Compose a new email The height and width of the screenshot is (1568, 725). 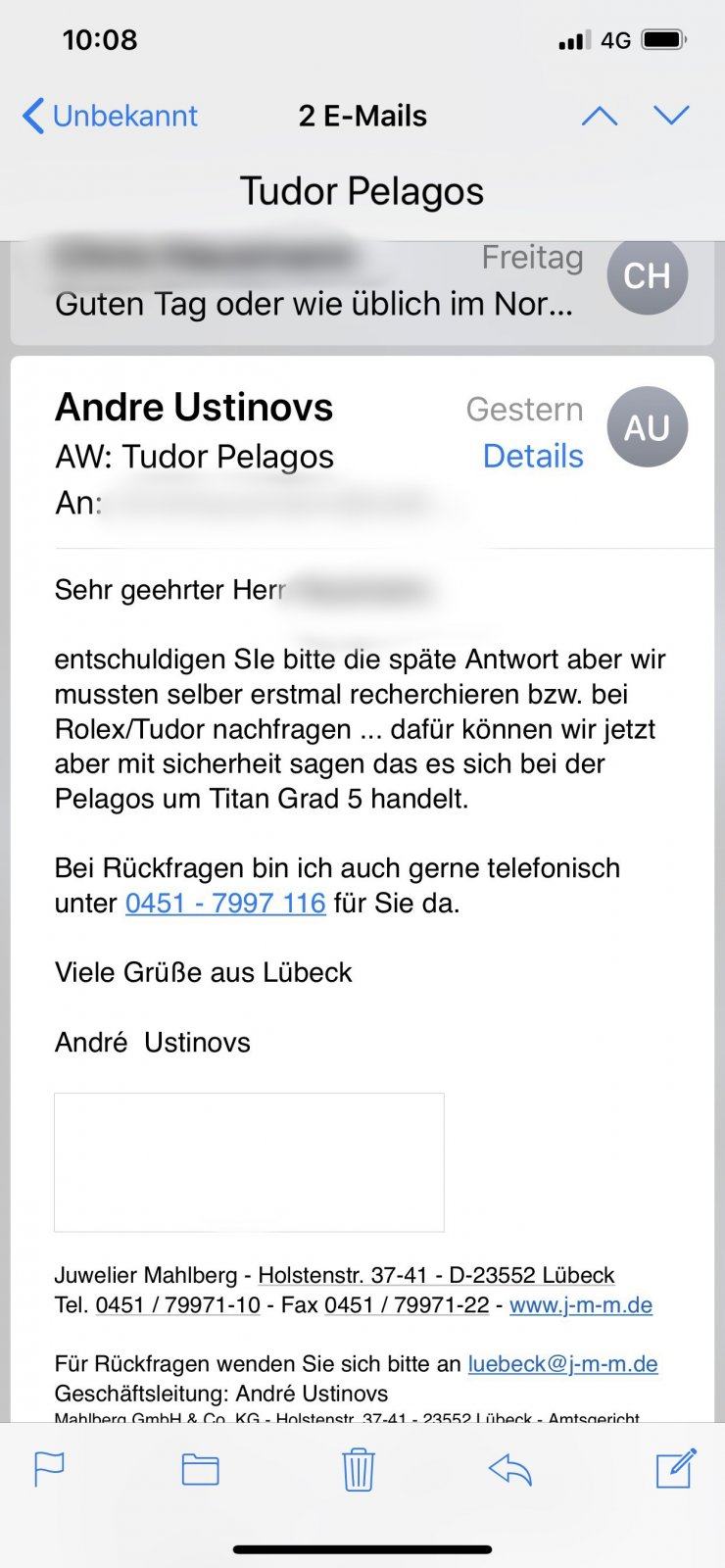[675, 1467]
